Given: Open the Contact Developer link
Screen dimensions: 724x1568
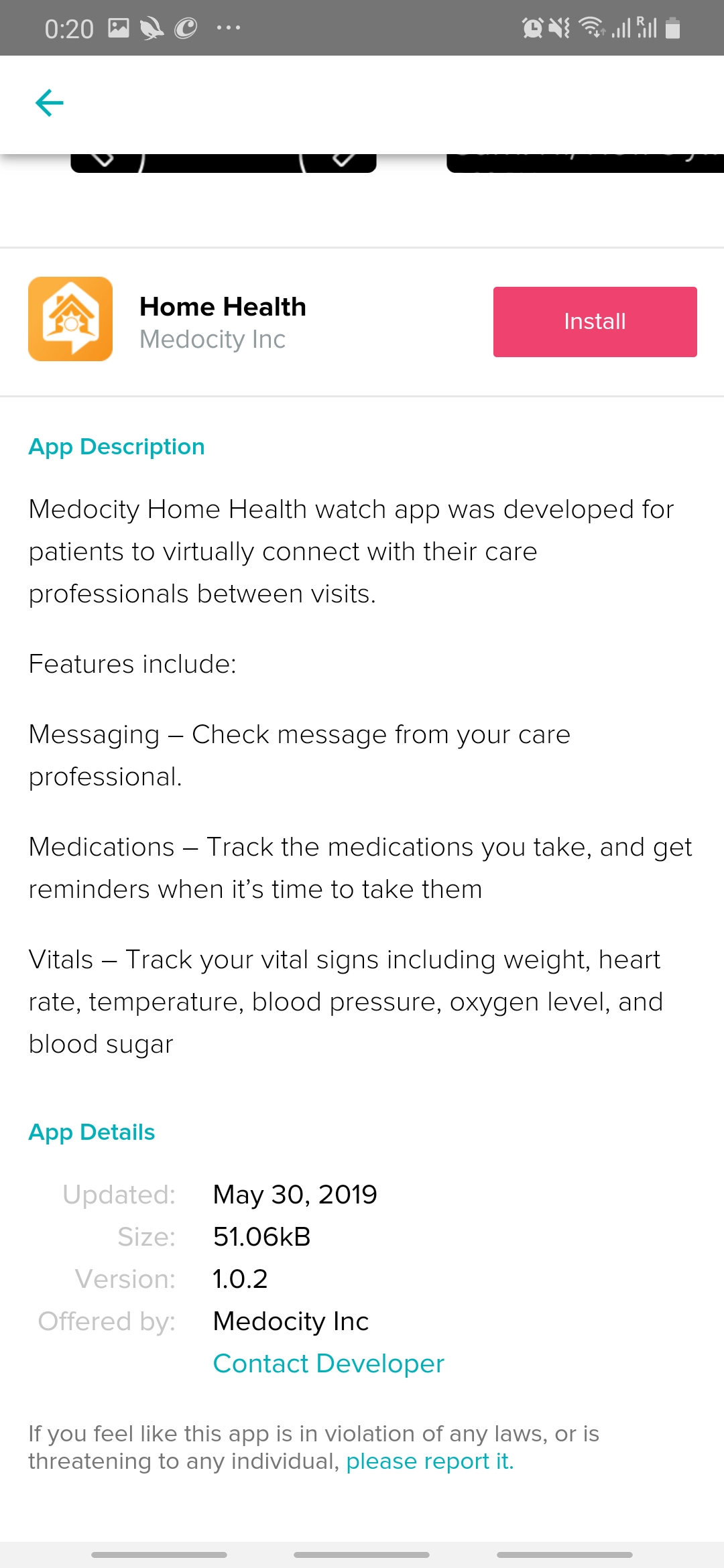Looking at the screenshot, I should pyautogui.click(x=328, y=1364).
